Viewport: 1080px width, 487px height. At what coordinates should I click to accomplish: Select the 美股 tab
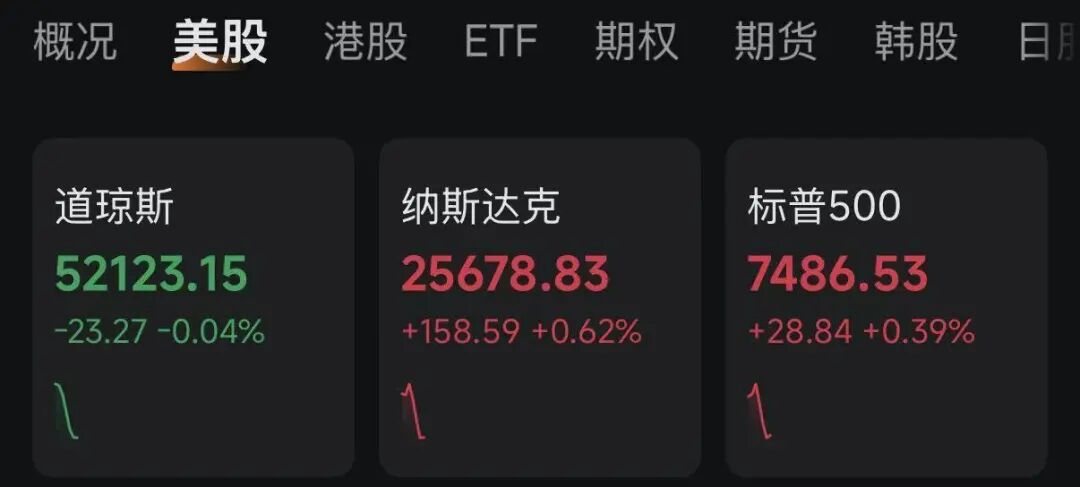click(220, 41)
